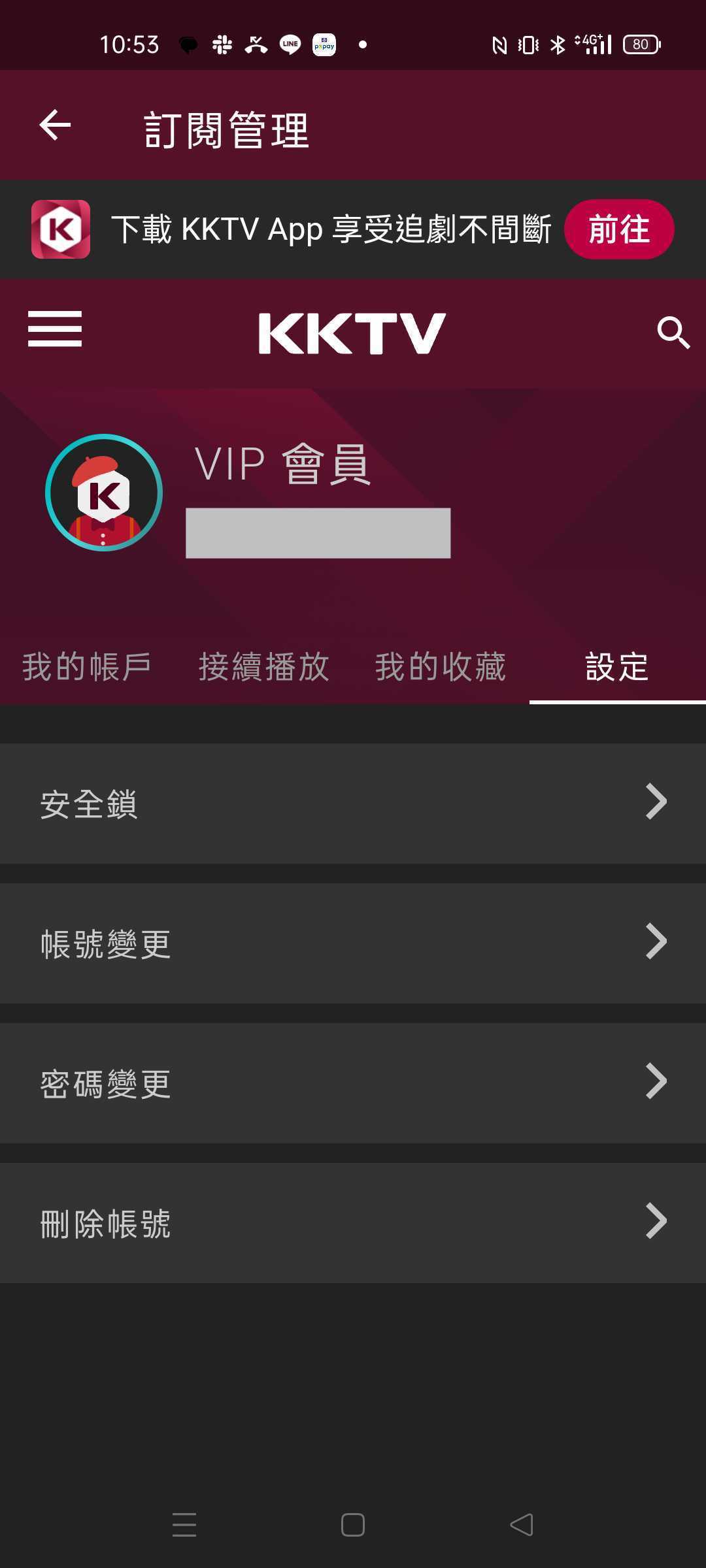Open 安全鎖 settings
This screenshot has height=1568, width=706.
pyautogui.click(x=353, y=803)
